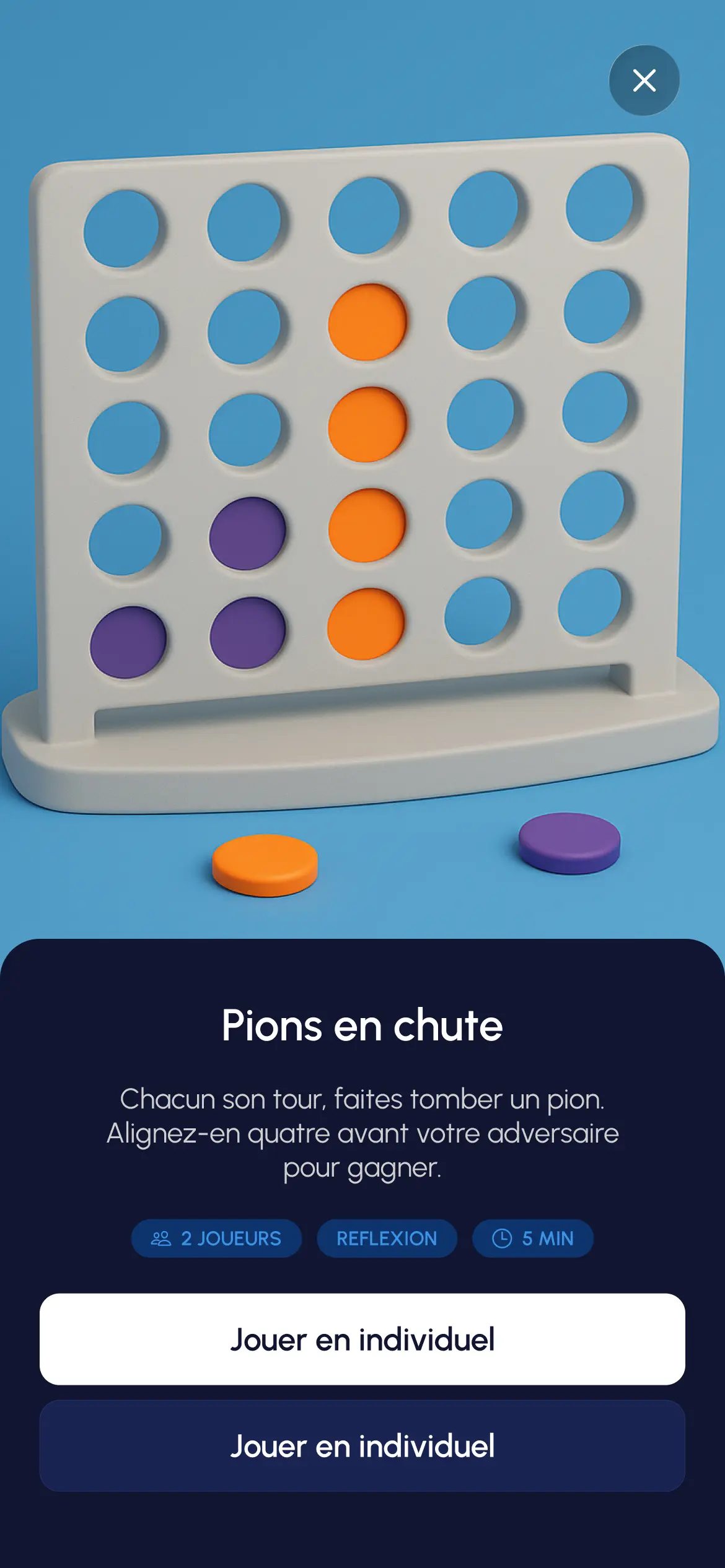725x1568 pixels.
Task: Click the X close icon at top right
Action: coord(644,79)
